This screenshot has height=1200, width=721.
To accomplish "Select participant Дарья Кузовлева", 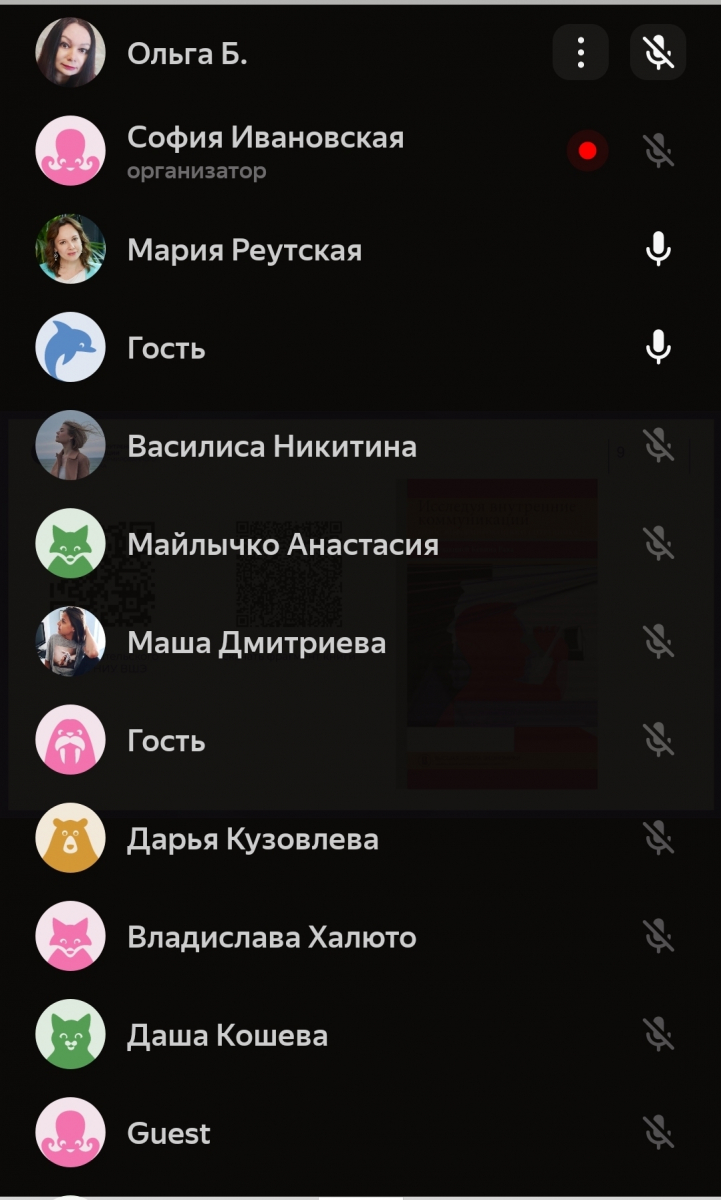I will tap(360, 838).
